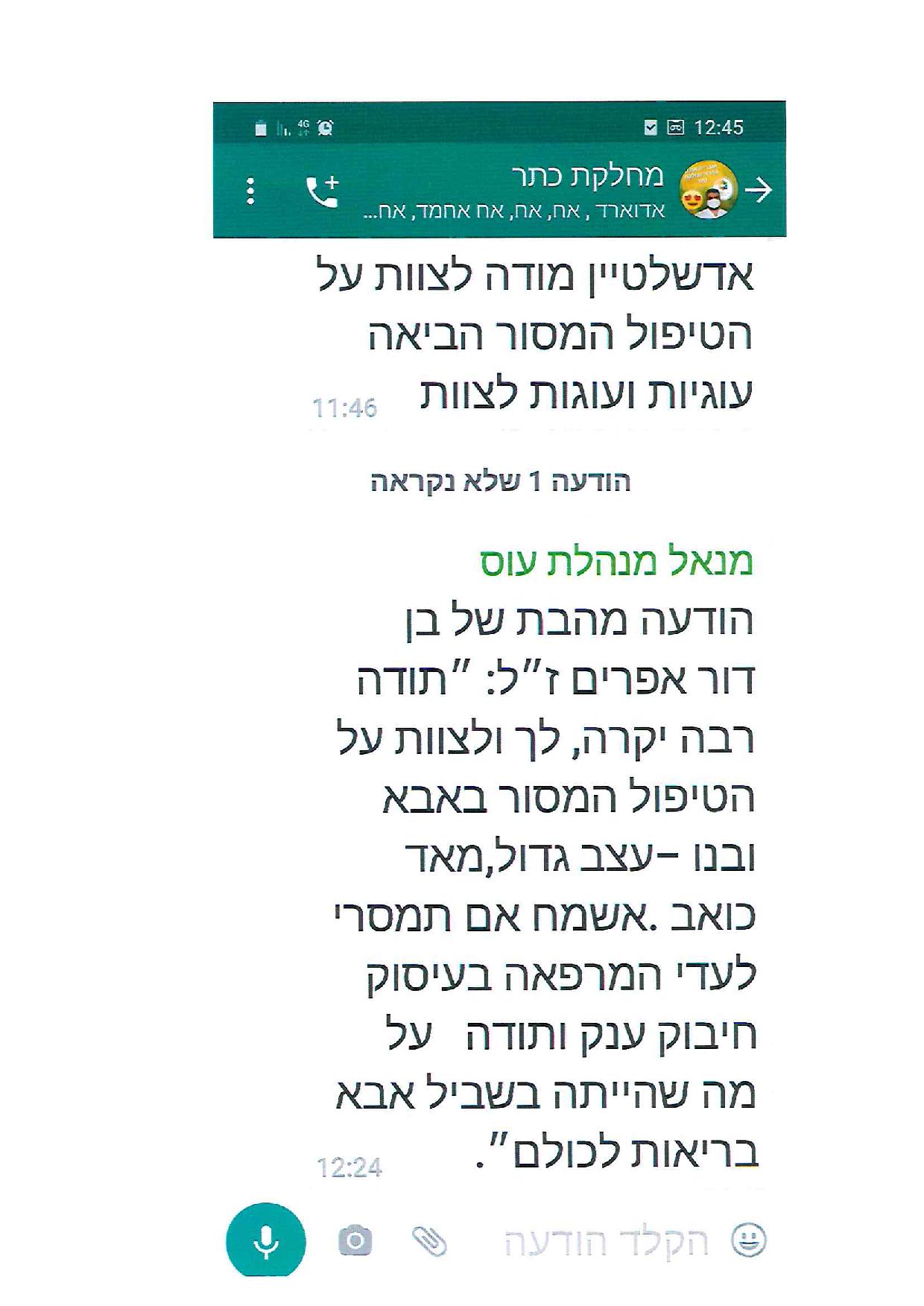
Task: Open the three-dot overflow menu
Action: coord(250,191)
